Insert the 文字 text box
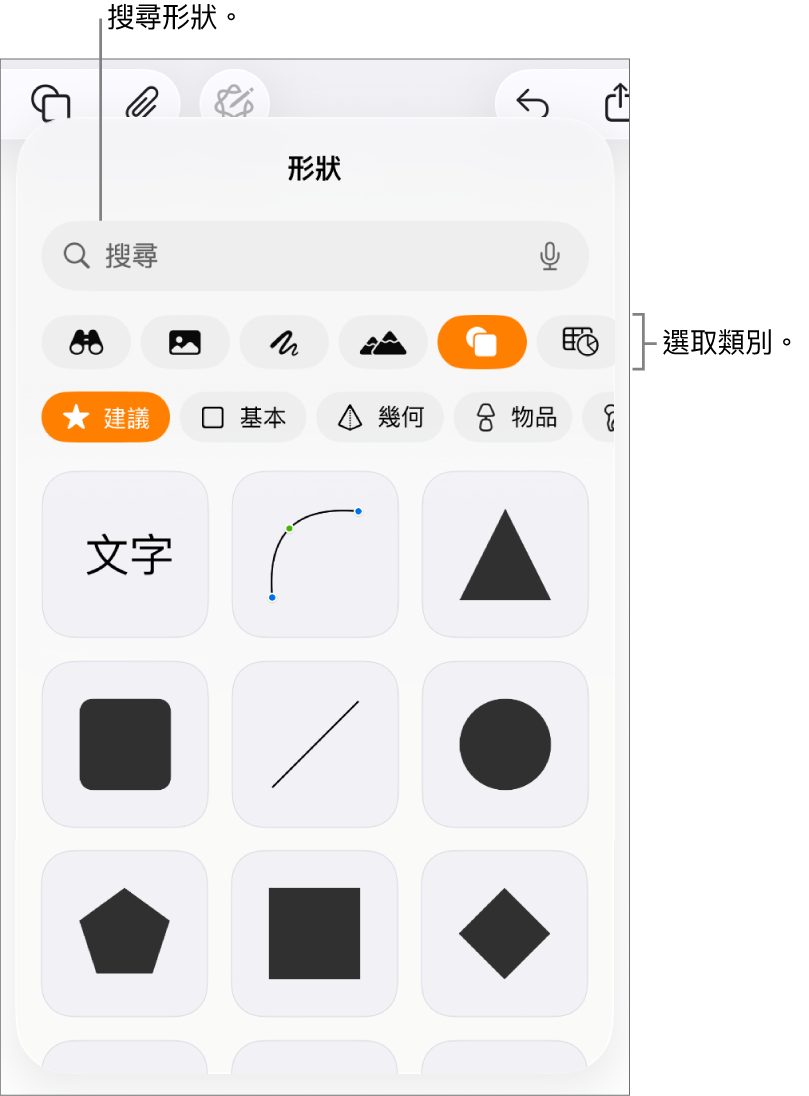809x1096 pixels. tap(124, 555)
